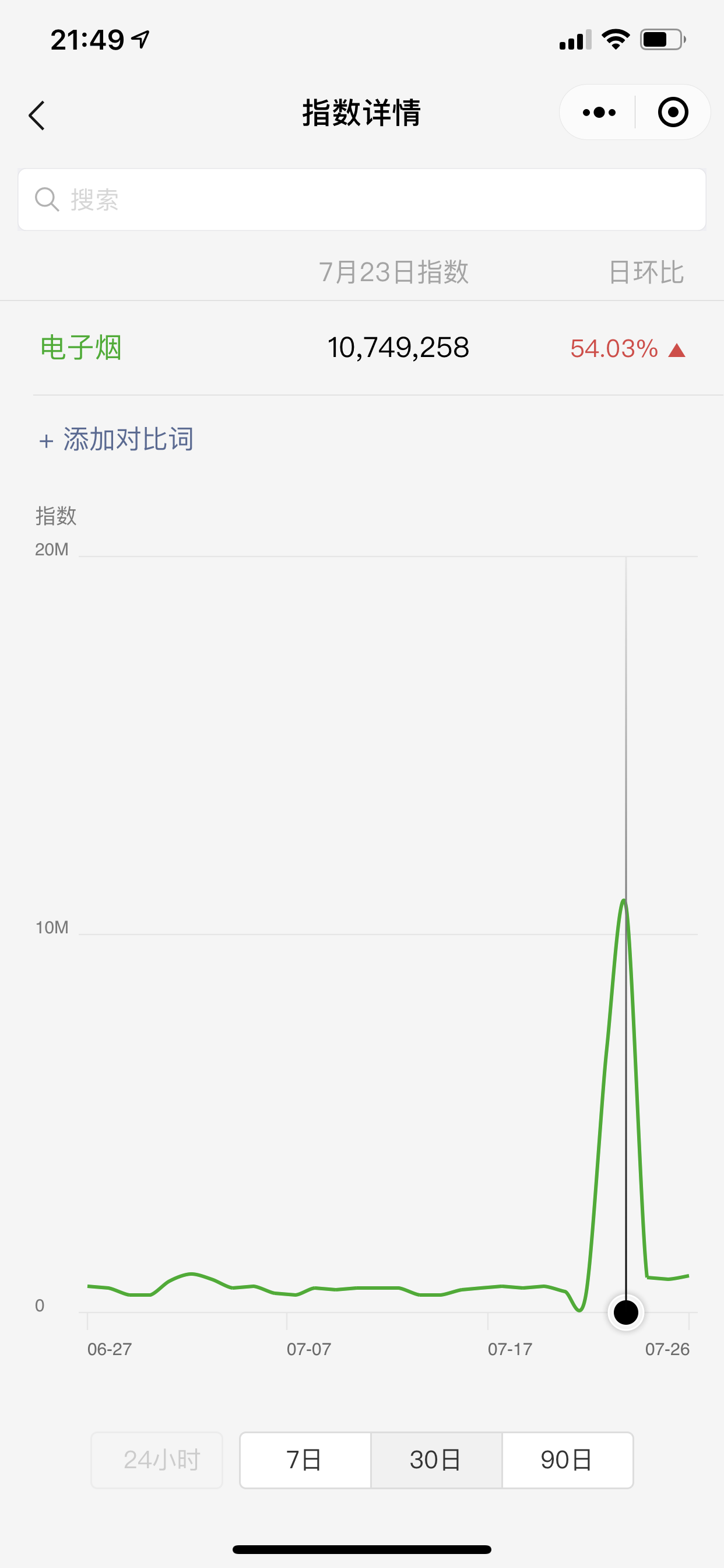Image resolution: width=724 pixels, height=1568 pixels.
Task: Close the mini program with the circle button
Action: [x=673, y=113]
